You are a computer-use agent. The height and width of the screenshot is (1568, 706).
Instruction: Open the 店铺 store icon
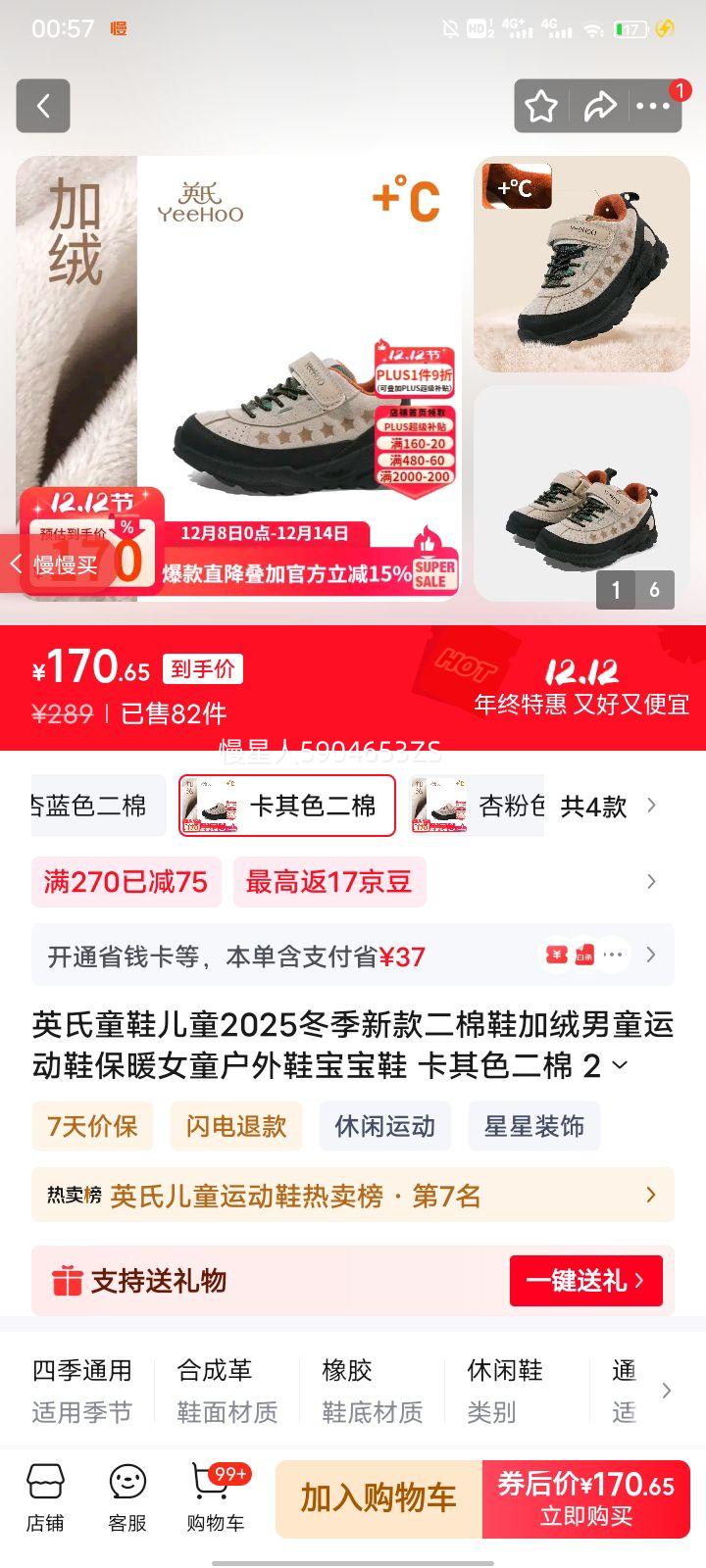pyautogui.click(x=42, y=1494)
